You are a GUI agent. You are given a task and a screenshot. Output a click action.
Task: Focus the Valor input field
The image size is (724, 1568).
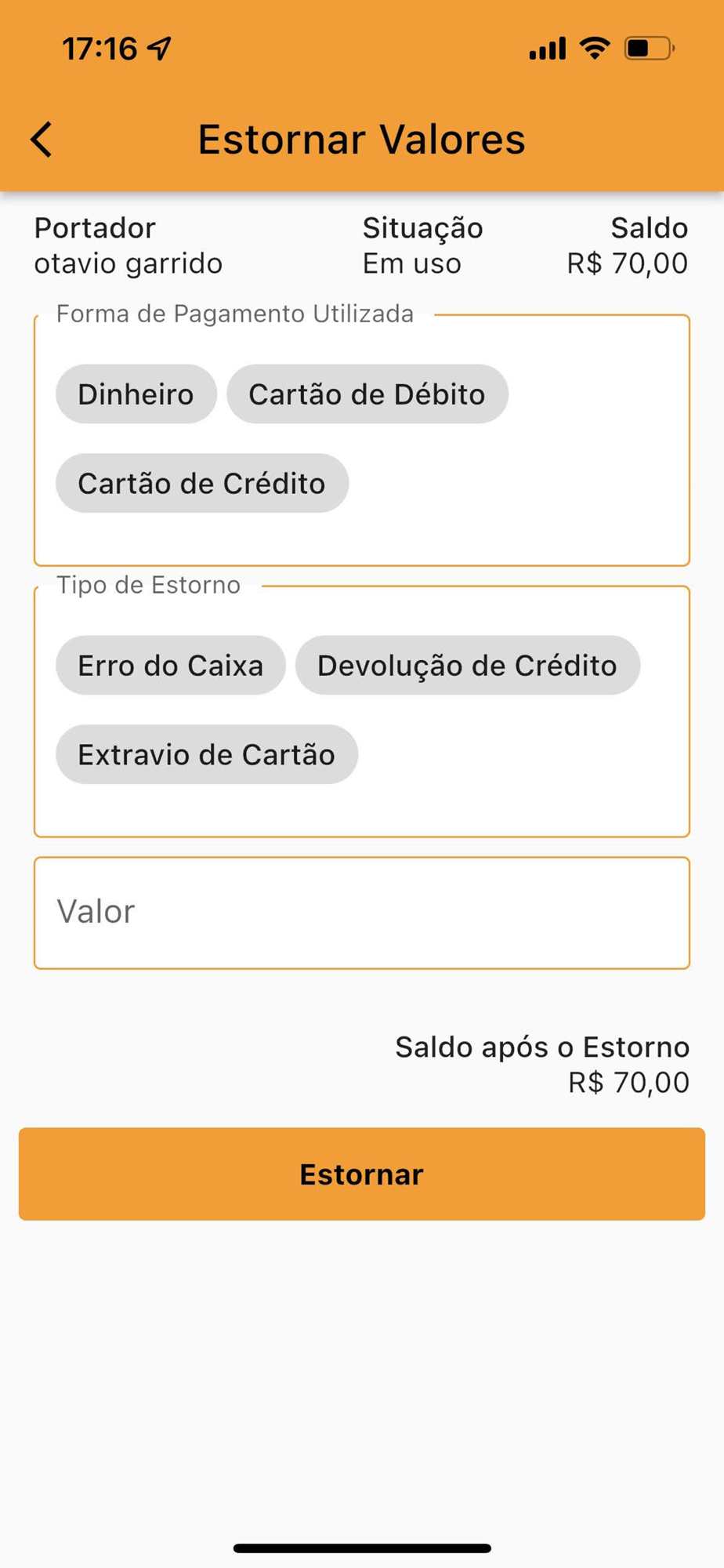(361, 913)
